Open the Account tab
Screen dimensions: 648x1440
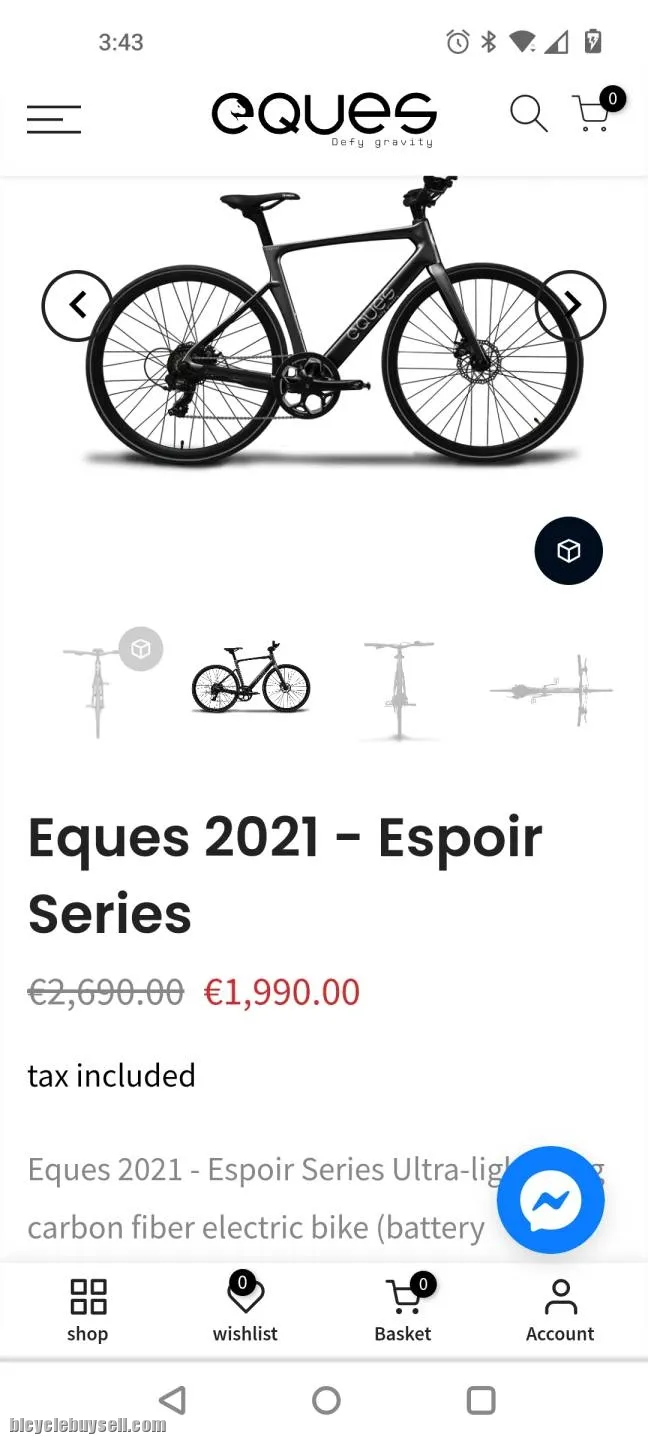click(560, 1310)
